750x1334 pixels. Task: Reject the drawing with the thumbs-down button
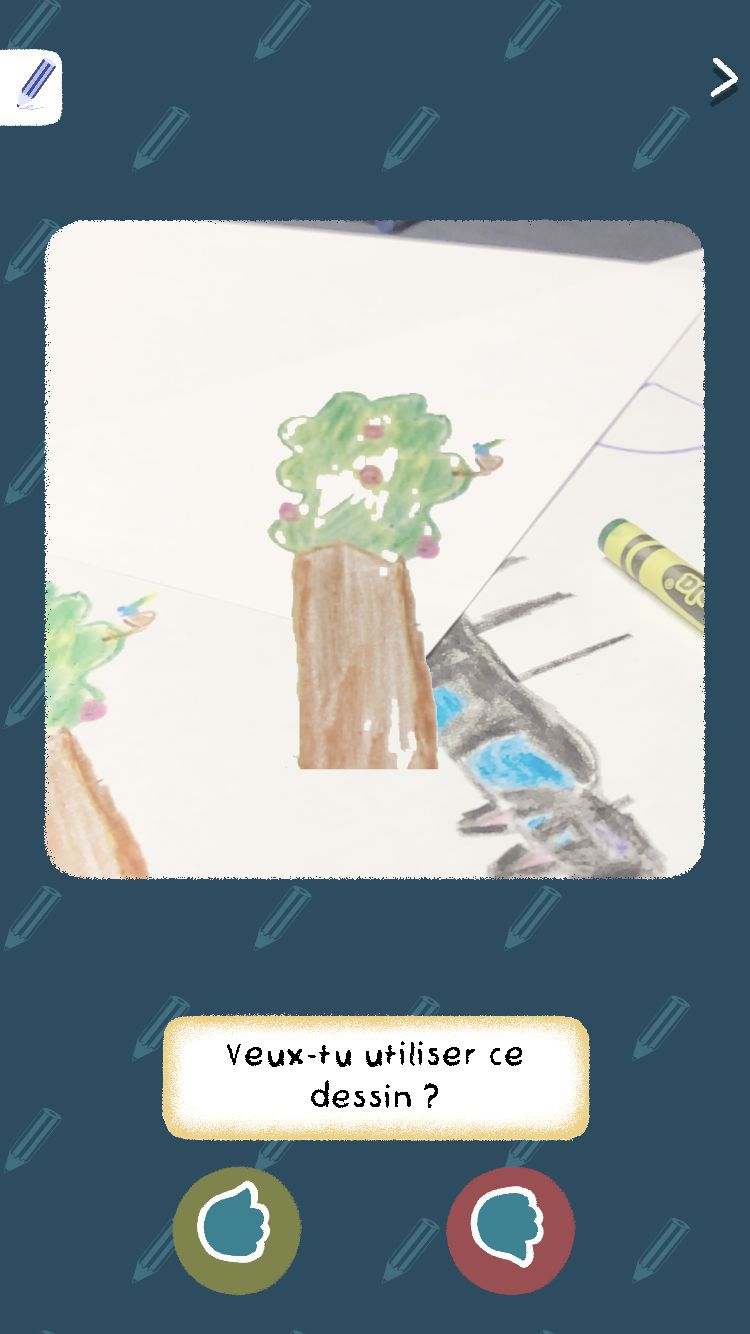[510, 1230]
